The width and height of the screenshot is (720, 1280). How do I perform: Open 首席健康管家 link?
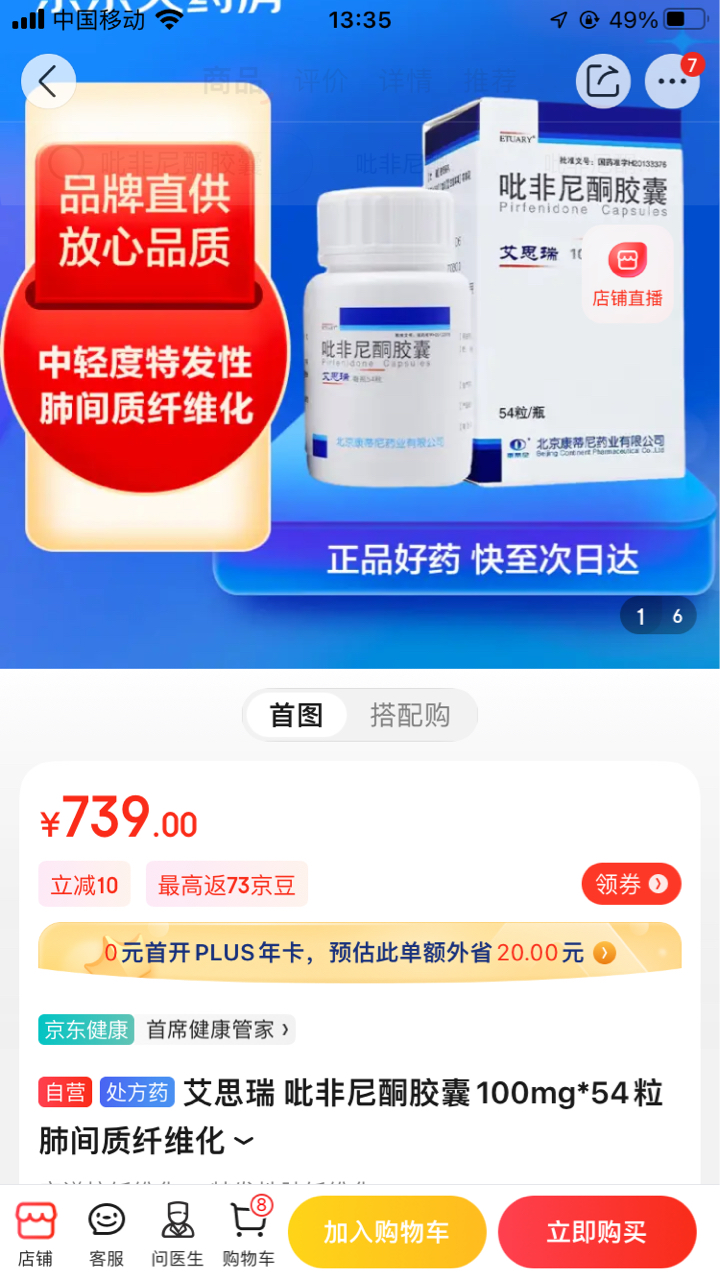[x=218, y=1029]
